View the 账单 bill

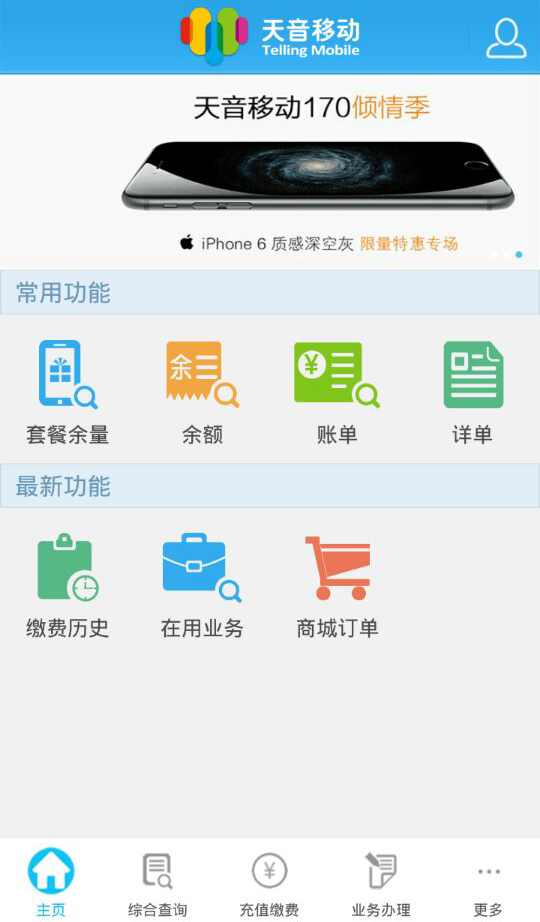pyautogui.click(x=337, y=392)
